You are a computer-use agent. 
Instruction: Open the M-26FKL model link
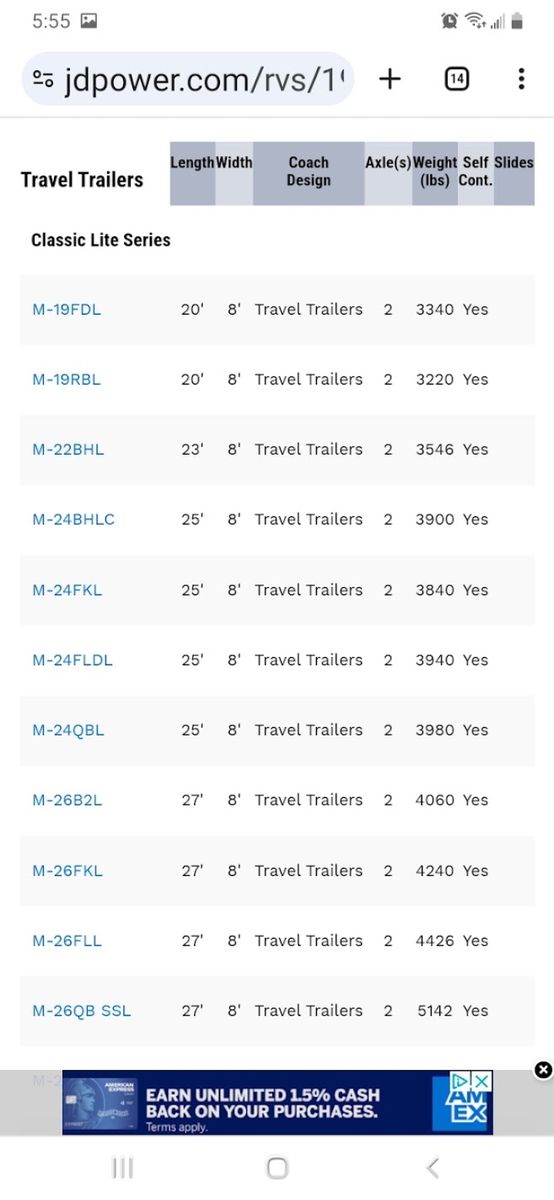coord(67,871)
